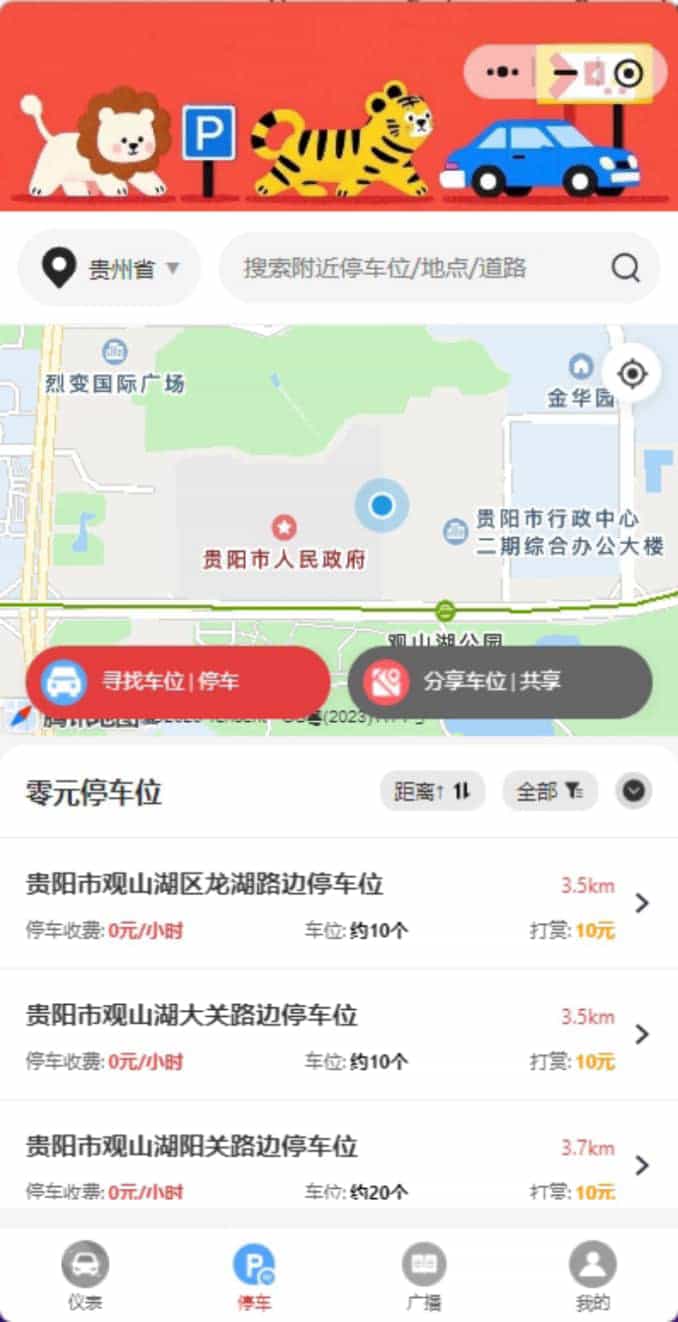Switch to the 我的 tab
678x1322 pixels.
[x=593, y=1276]
